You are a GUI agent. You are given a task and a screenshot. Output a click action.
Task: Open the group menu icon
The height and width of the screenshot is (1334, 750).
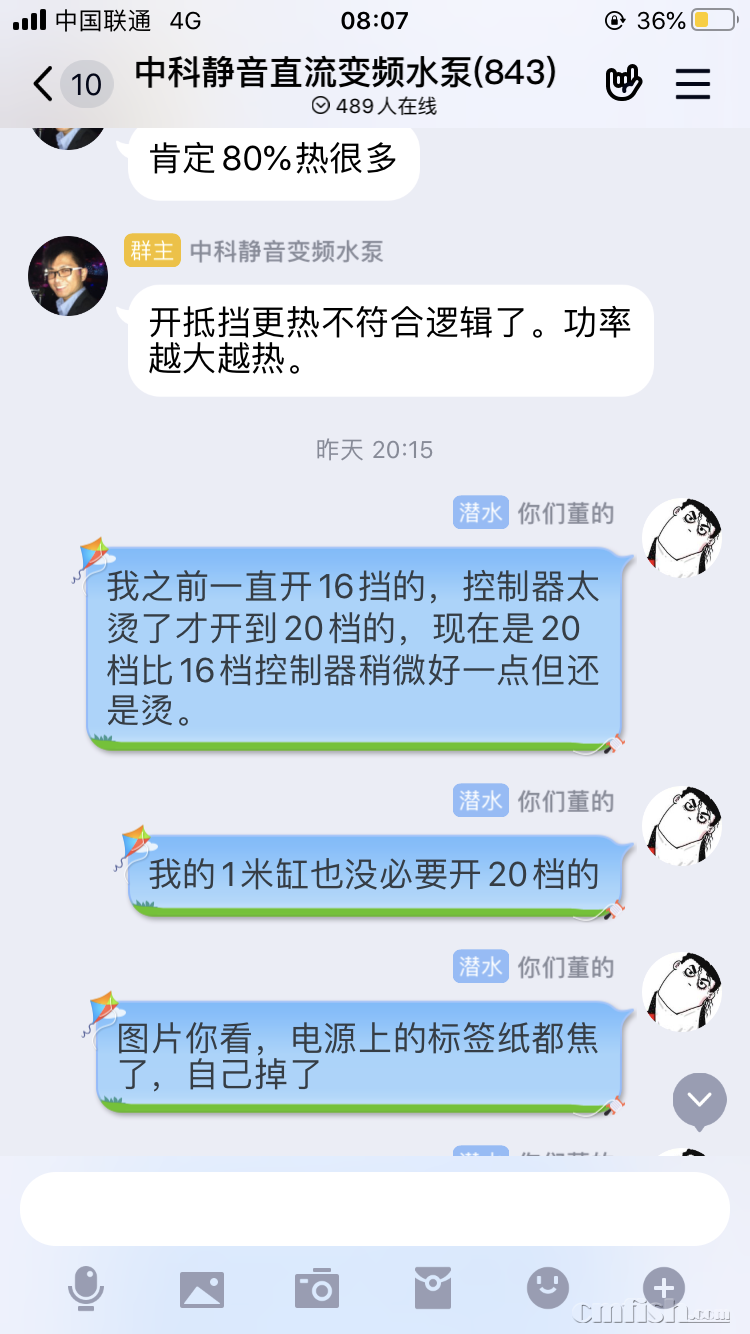click(692, 84)
